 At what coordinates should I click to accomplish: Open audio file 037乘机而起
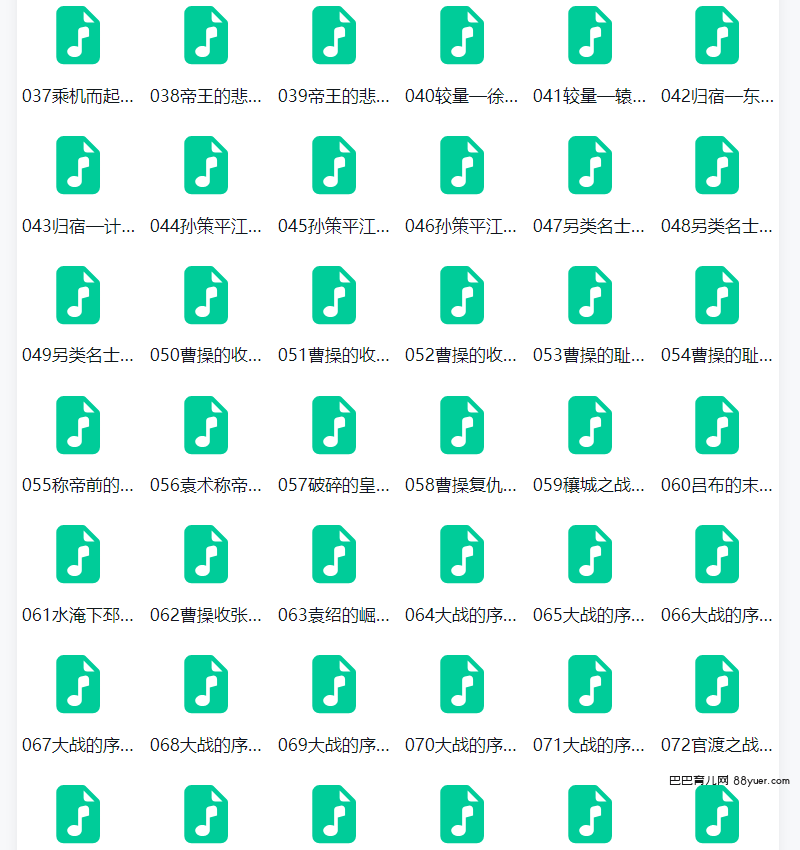[78, 36]
